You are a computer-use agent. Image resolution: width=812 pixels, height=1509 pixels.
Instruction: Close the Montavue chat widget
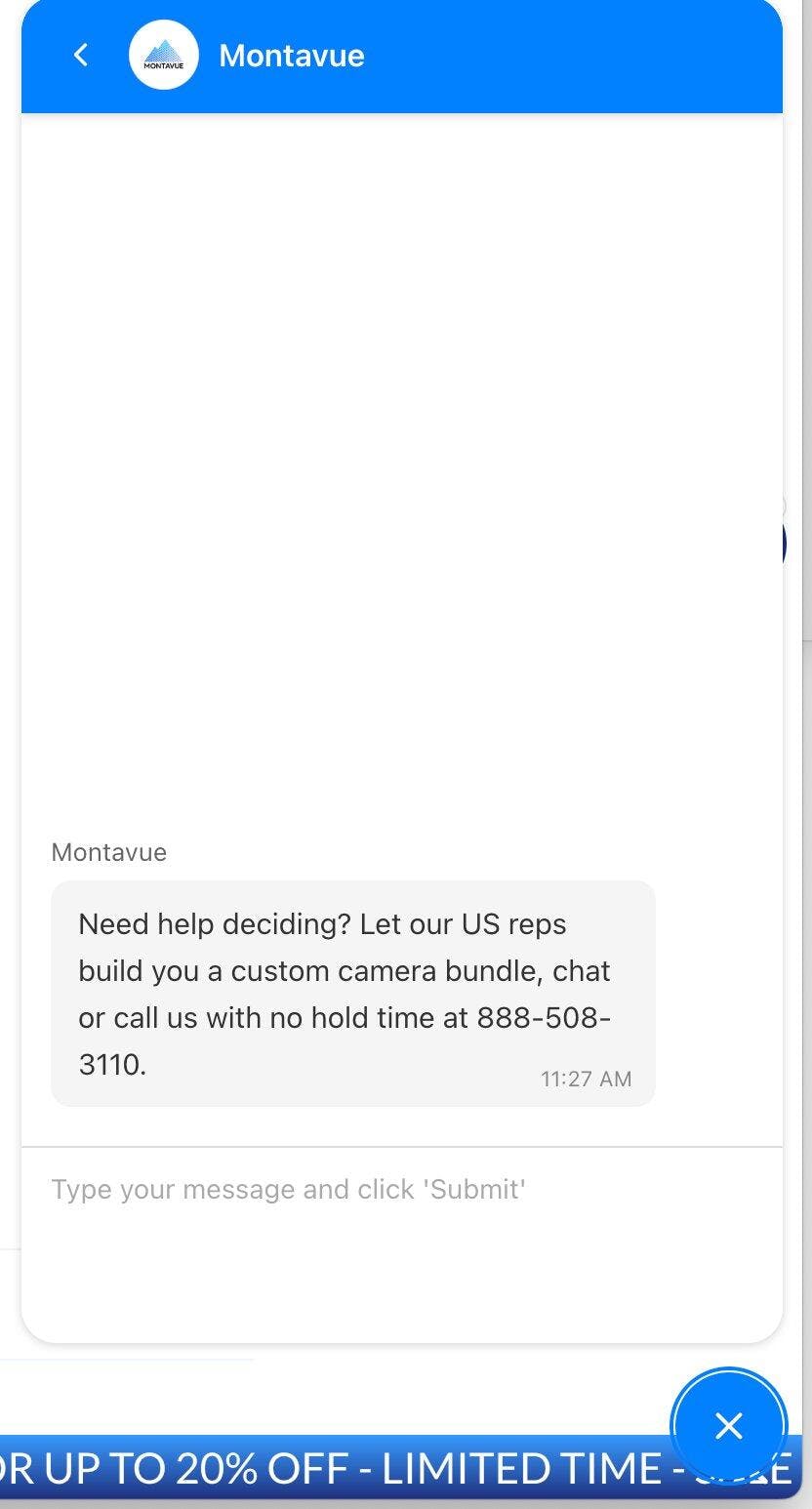pos(728,1426)
